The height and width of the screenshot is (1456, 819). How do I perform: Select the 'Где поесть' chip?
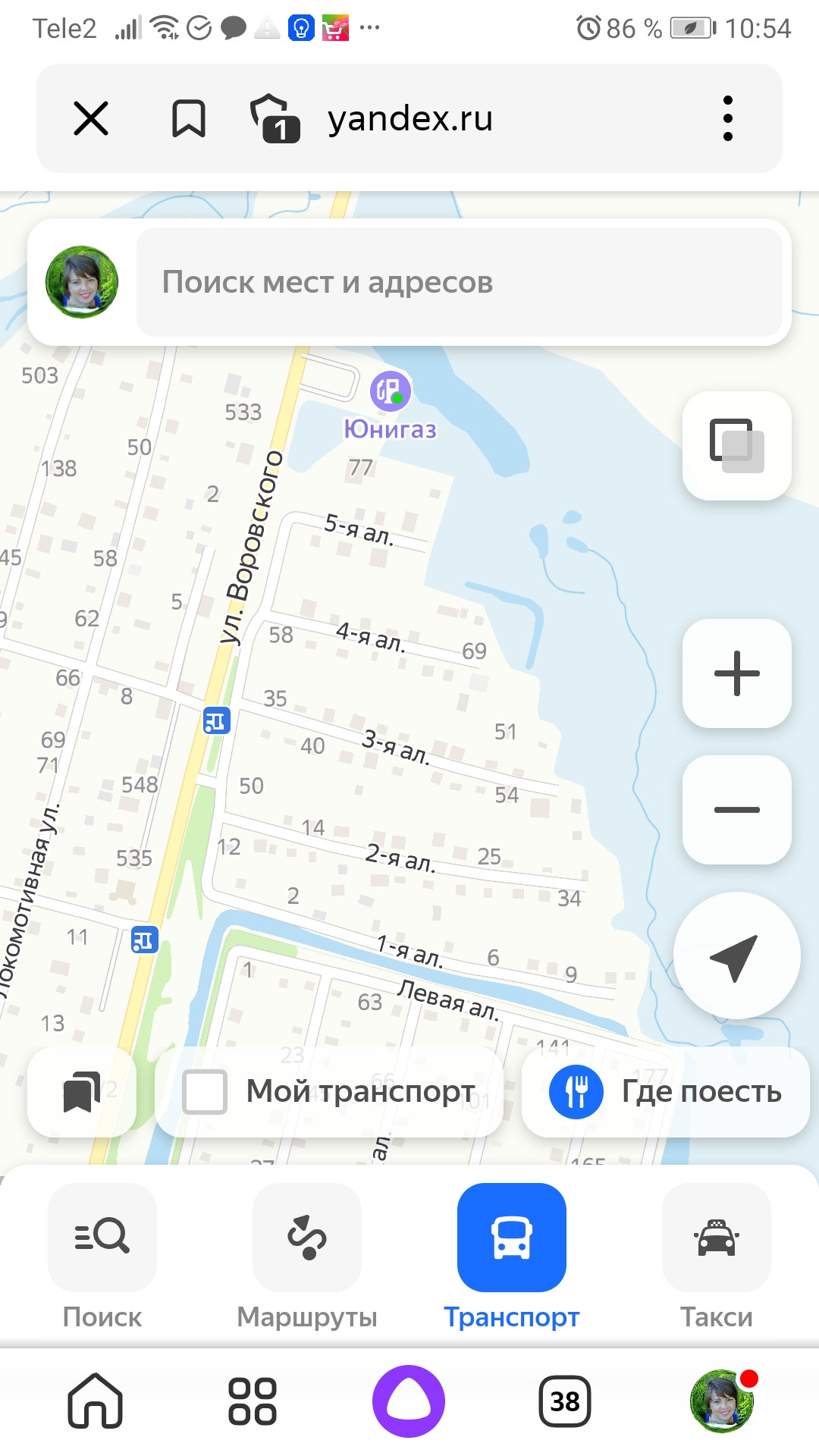tap(666, 1092)
